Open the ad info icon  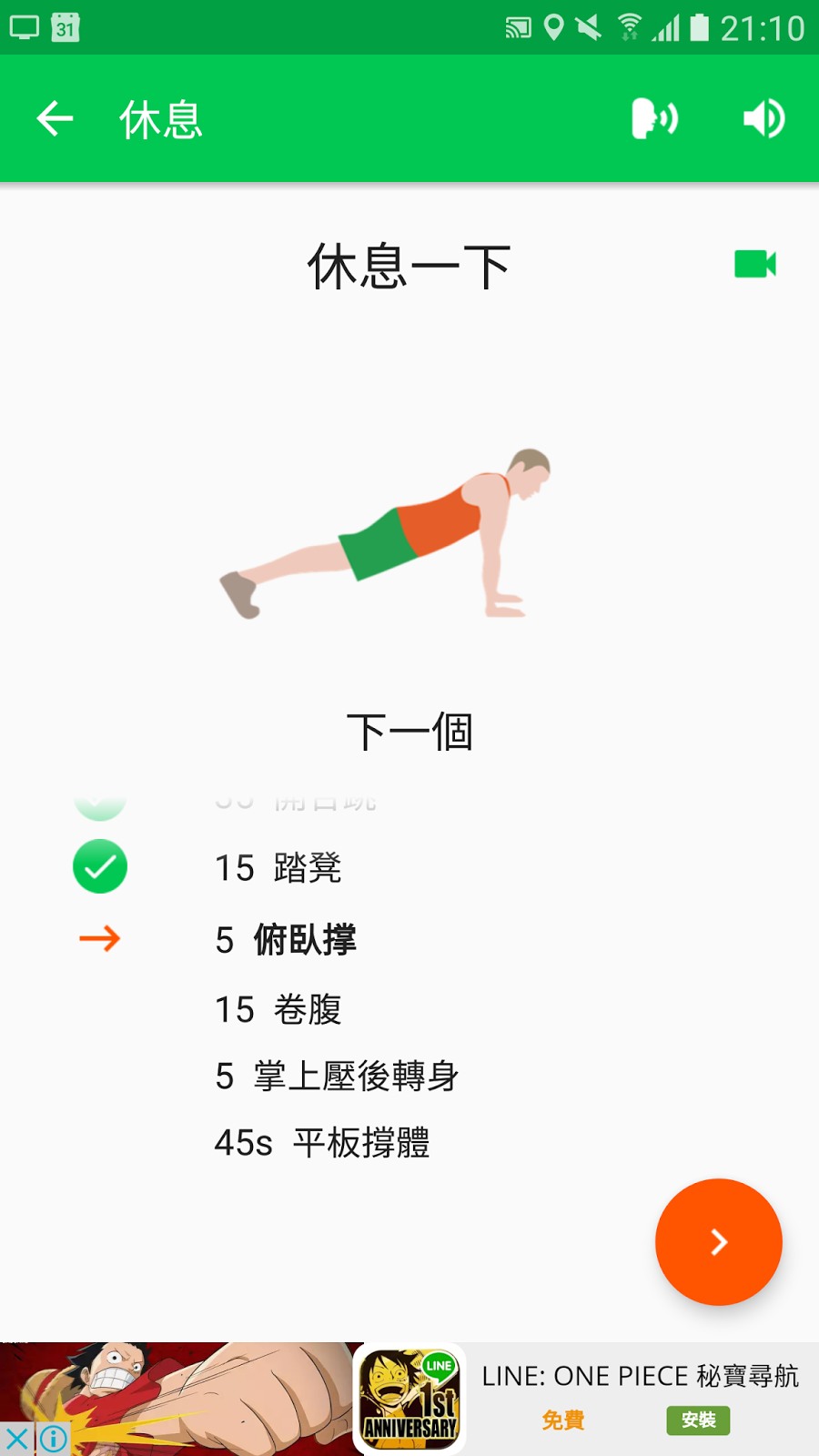click(x=54, y=1439)
